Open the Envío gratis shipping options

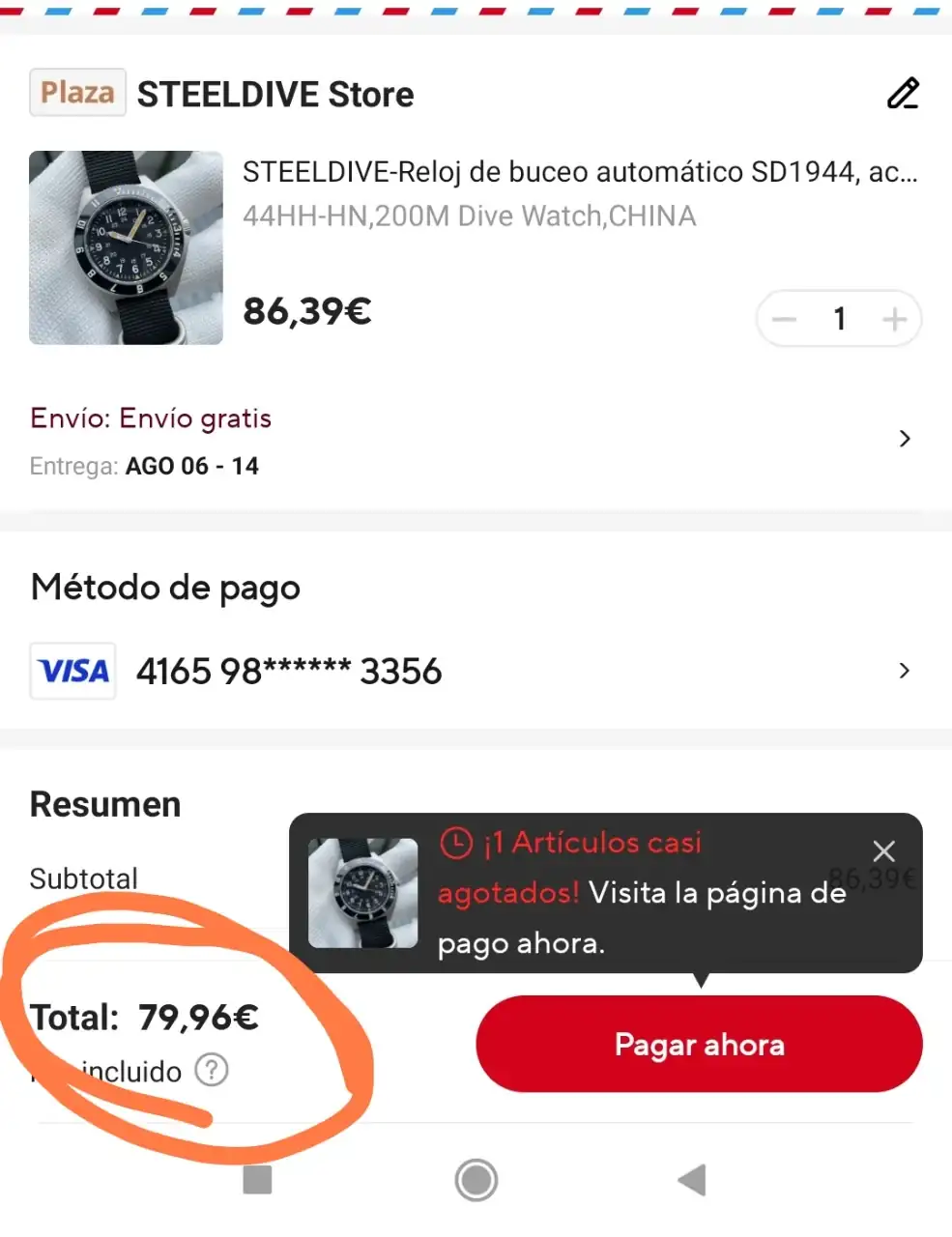(x=904, y=439)
